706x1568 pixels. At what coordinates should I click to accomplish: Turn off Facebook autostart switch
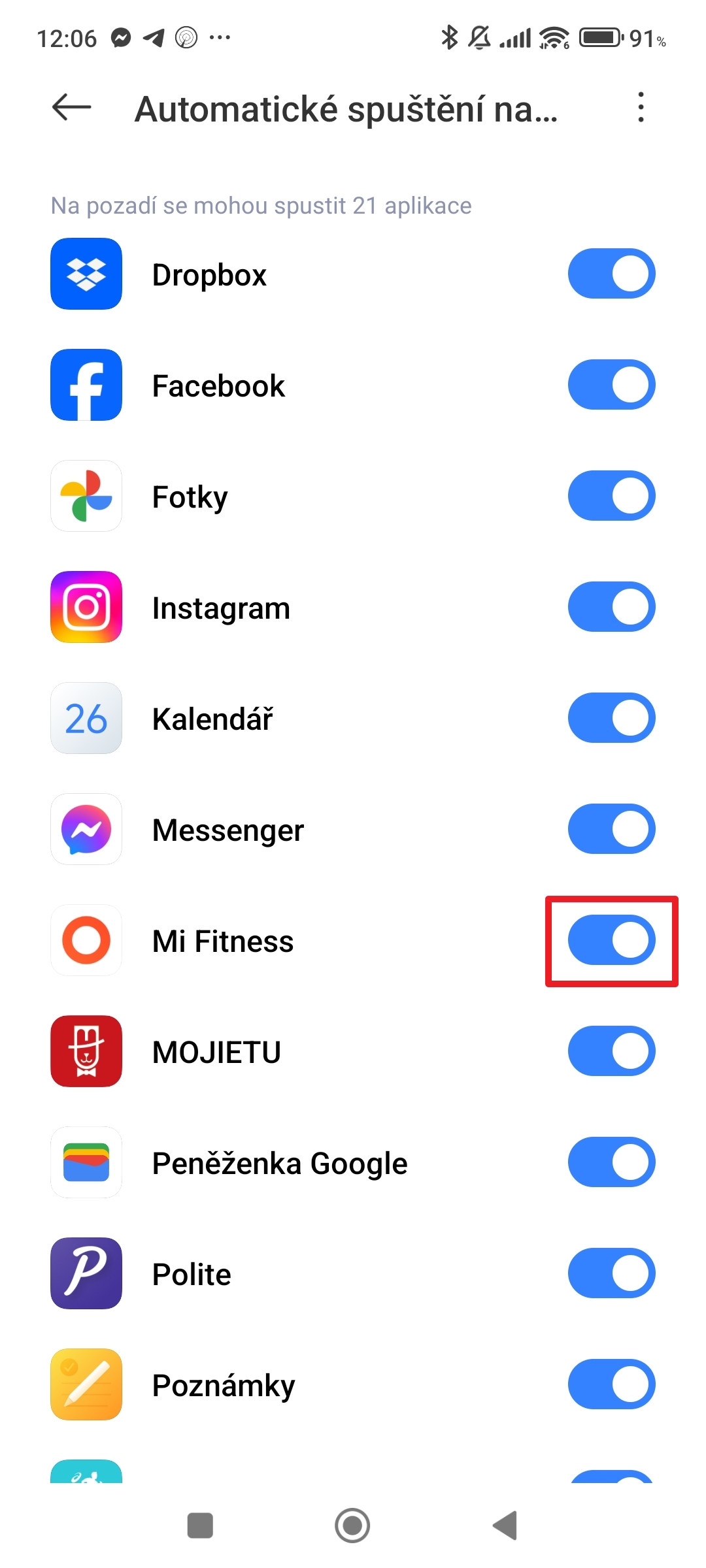pyautogui.click(x=611, y=385)
